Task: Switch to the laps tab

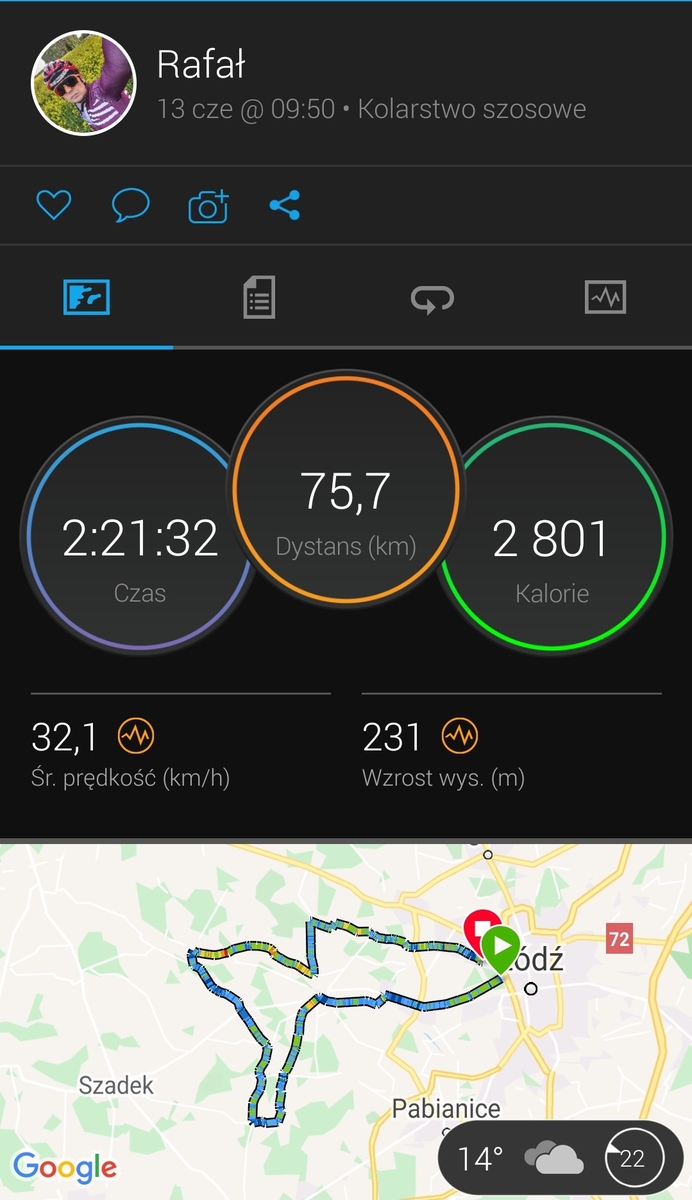Action: click(432, 298)
